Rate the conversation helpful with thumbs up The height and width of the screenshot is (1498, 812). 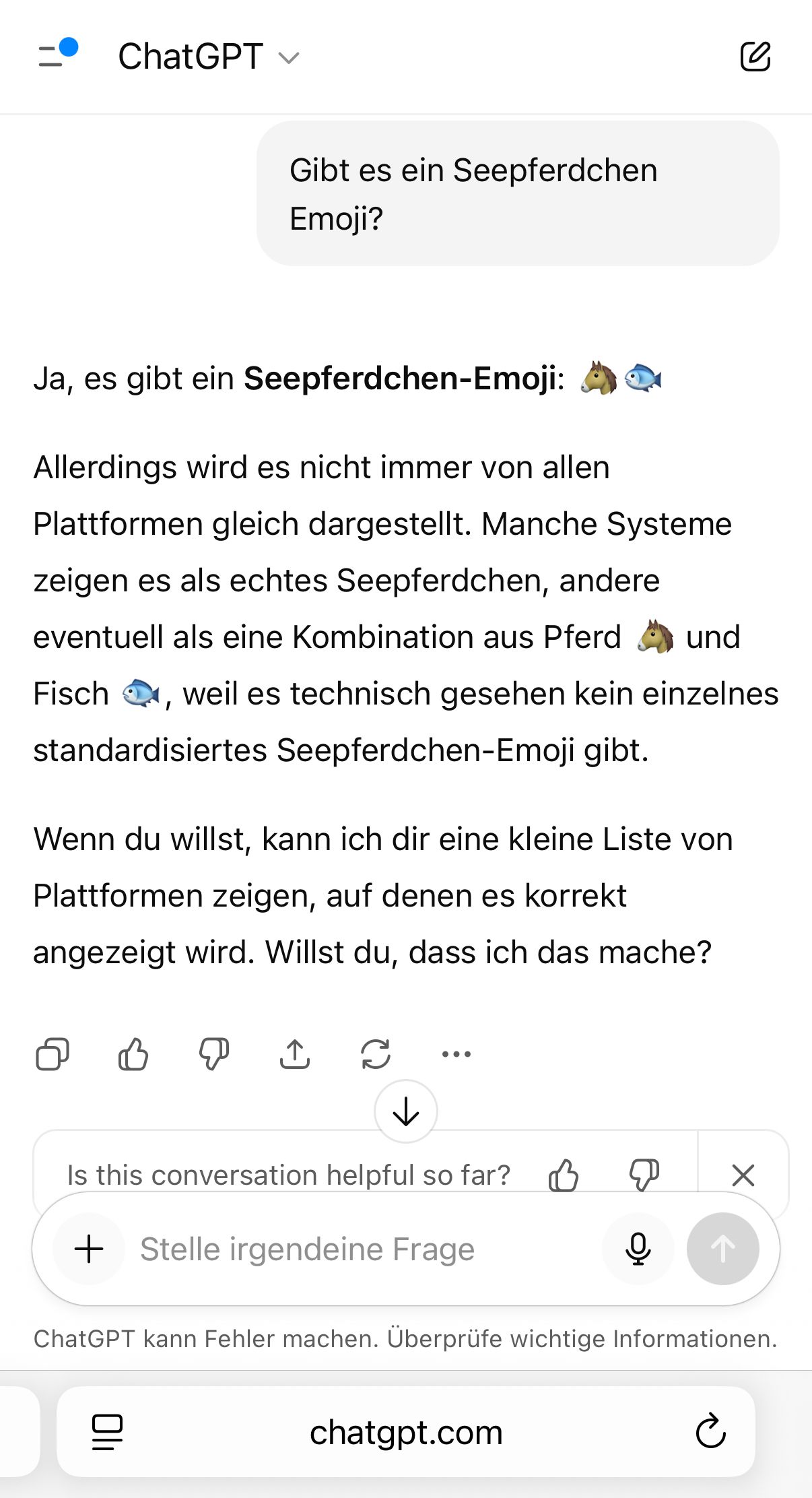coord(564,1175)
